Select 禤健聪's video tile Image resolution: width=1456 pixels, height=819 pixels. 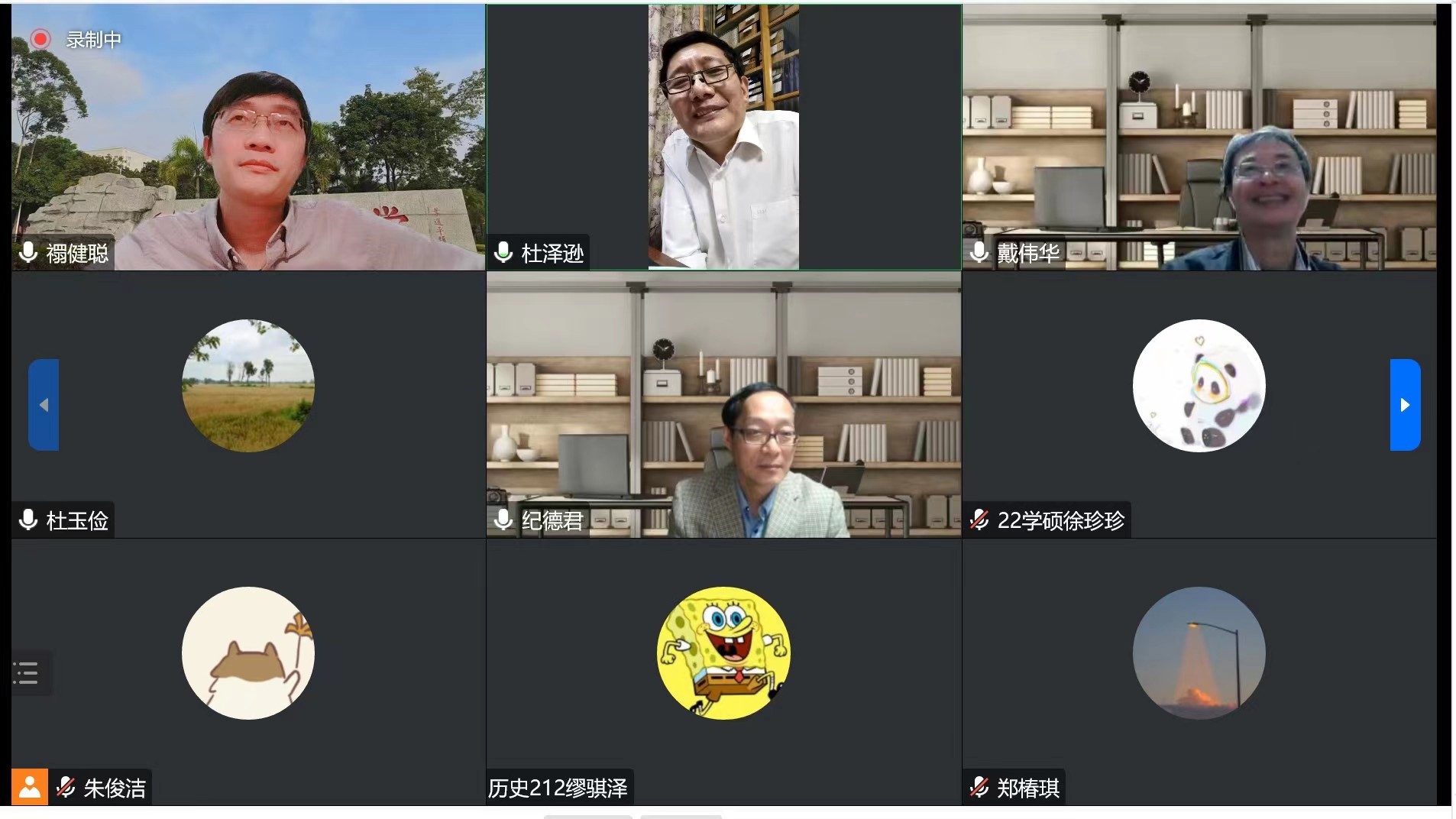click(x=248, y=138)
